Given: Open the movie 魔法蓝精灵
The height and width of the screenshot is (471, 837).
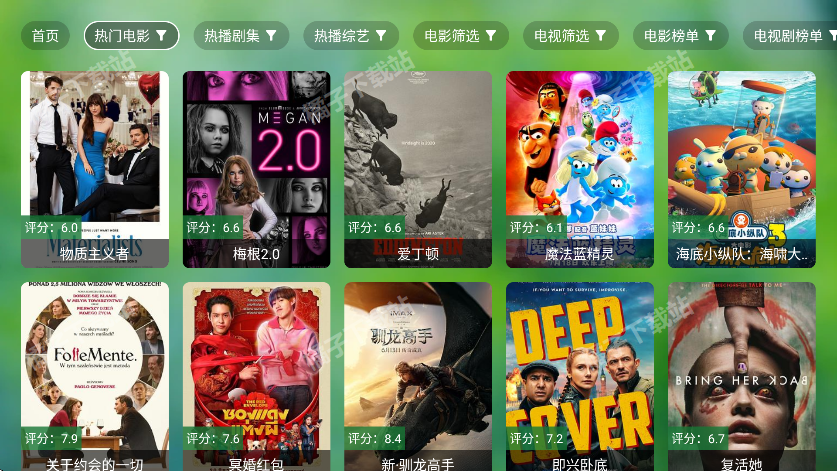Looking at the screenshot, I should point(580,168).
